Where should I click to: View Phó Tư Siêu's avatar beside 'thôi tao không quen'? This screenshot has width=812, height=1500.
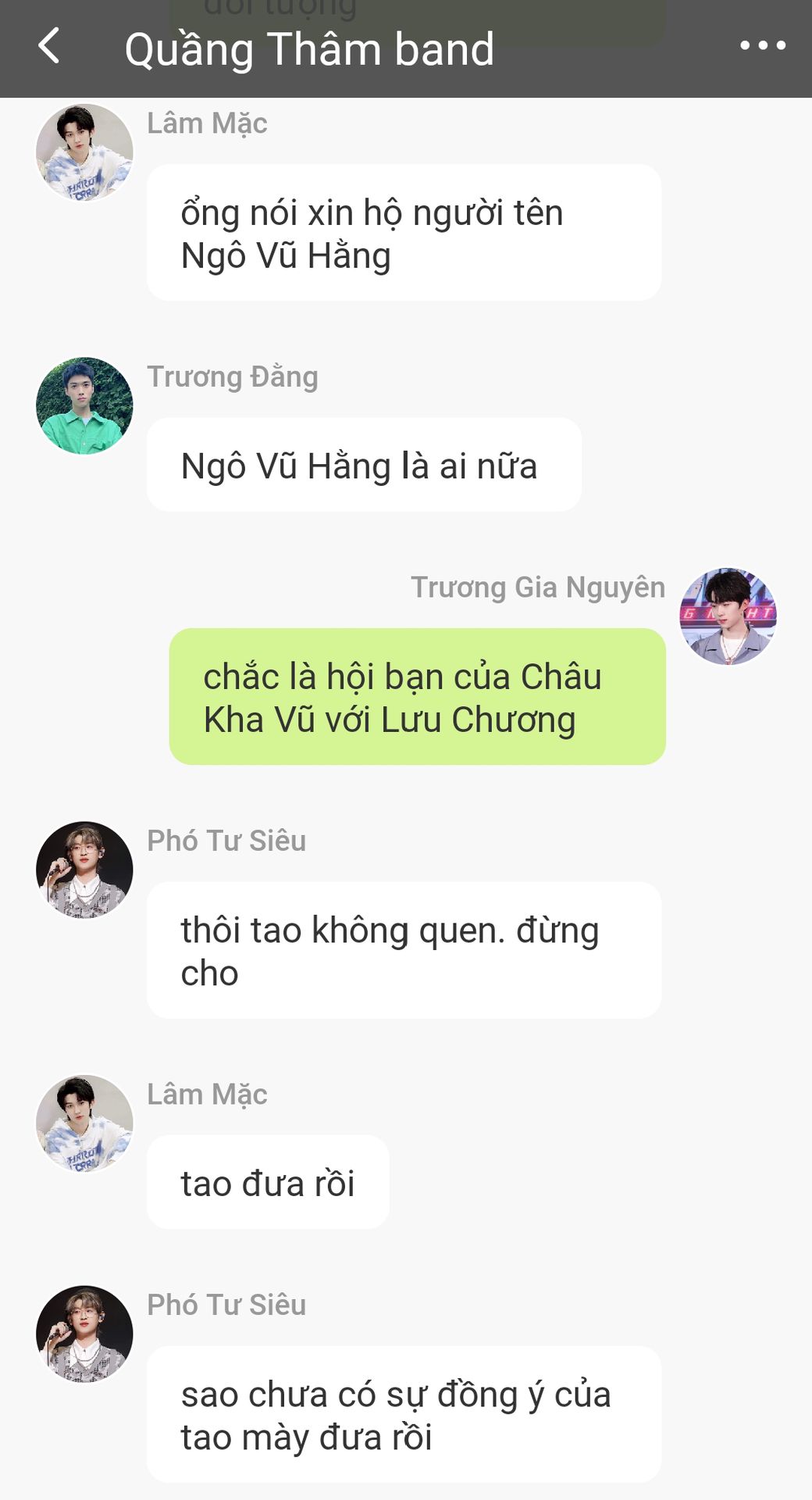pos(84,870)
